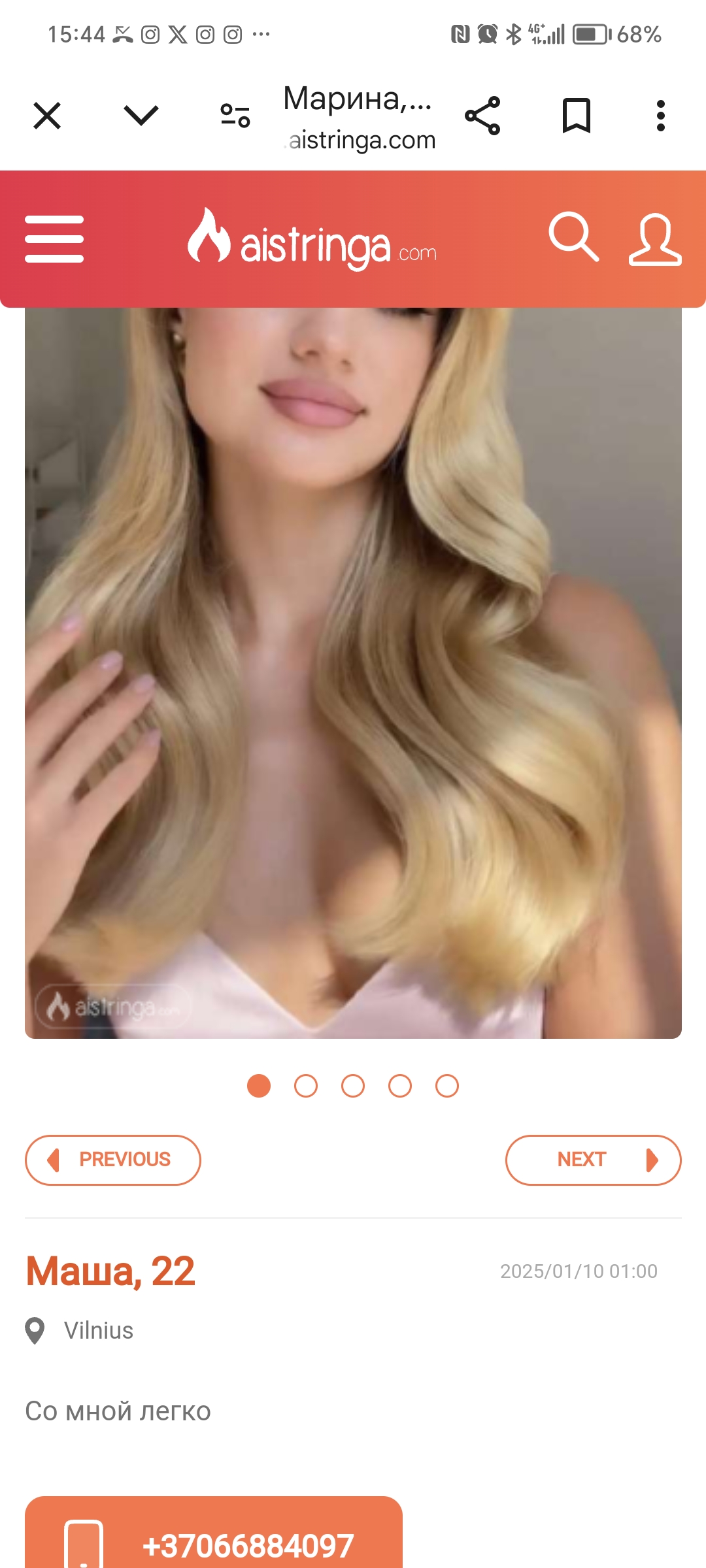This screenshot has height=1568, width=706.
Task: Share this page link
Action: (x=482, y=116)
